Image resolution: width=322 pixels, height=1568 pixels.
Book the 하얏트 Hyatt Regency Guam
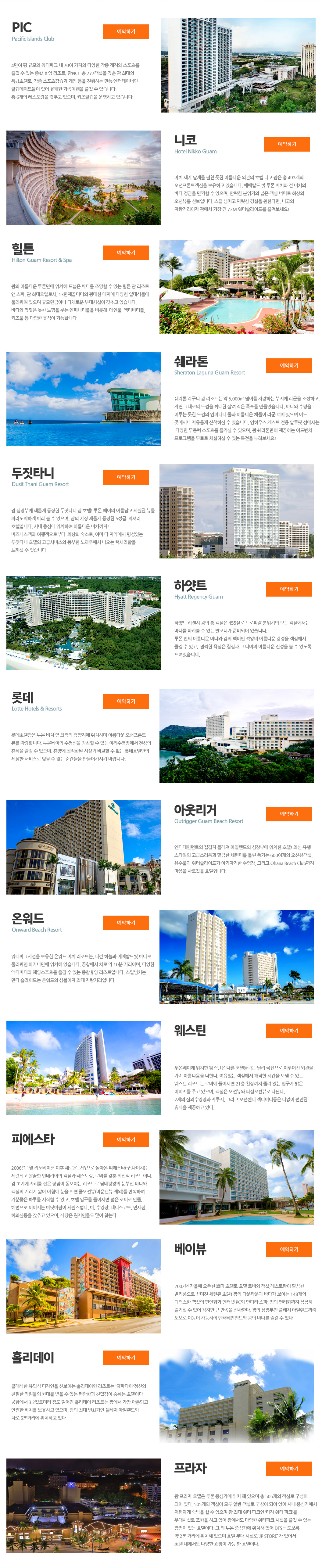pyautogui.click(x=288, y=589)
